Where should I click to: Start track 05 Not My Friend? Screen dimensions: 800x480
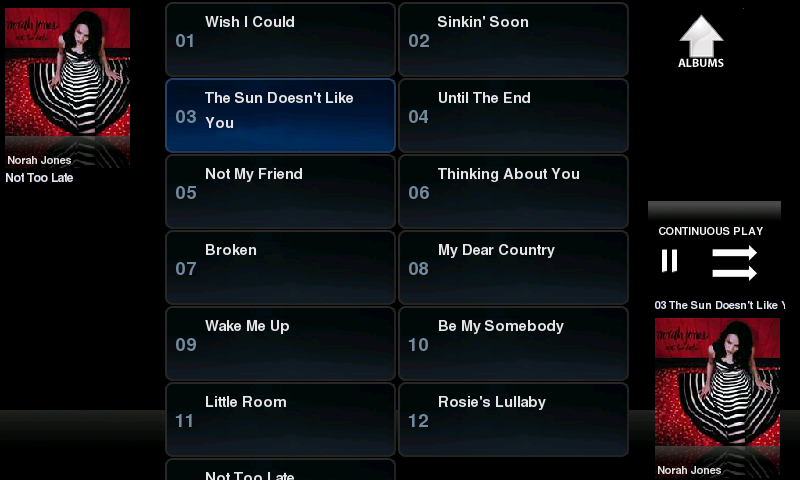pos(280,191)
